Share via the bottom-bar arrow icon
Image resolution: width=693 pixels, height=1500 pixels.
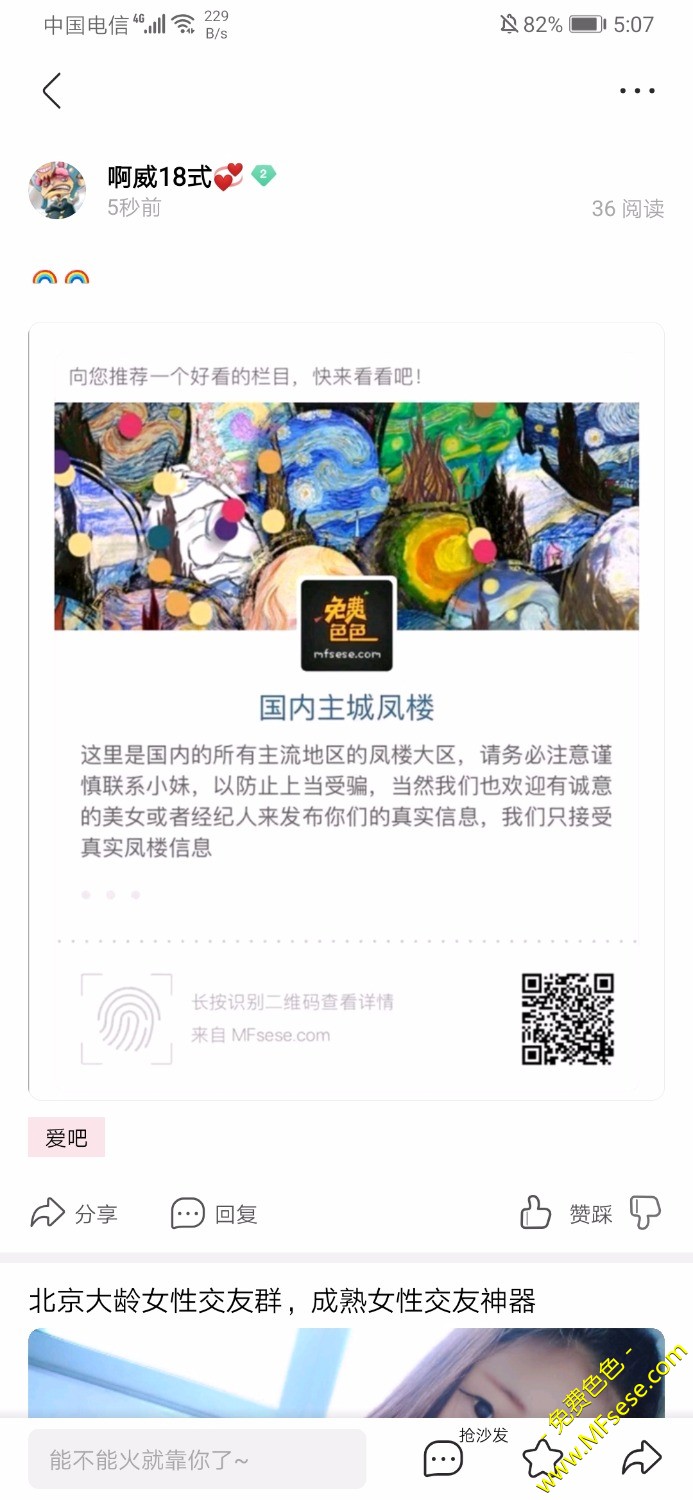click(x=641, y=1459)
